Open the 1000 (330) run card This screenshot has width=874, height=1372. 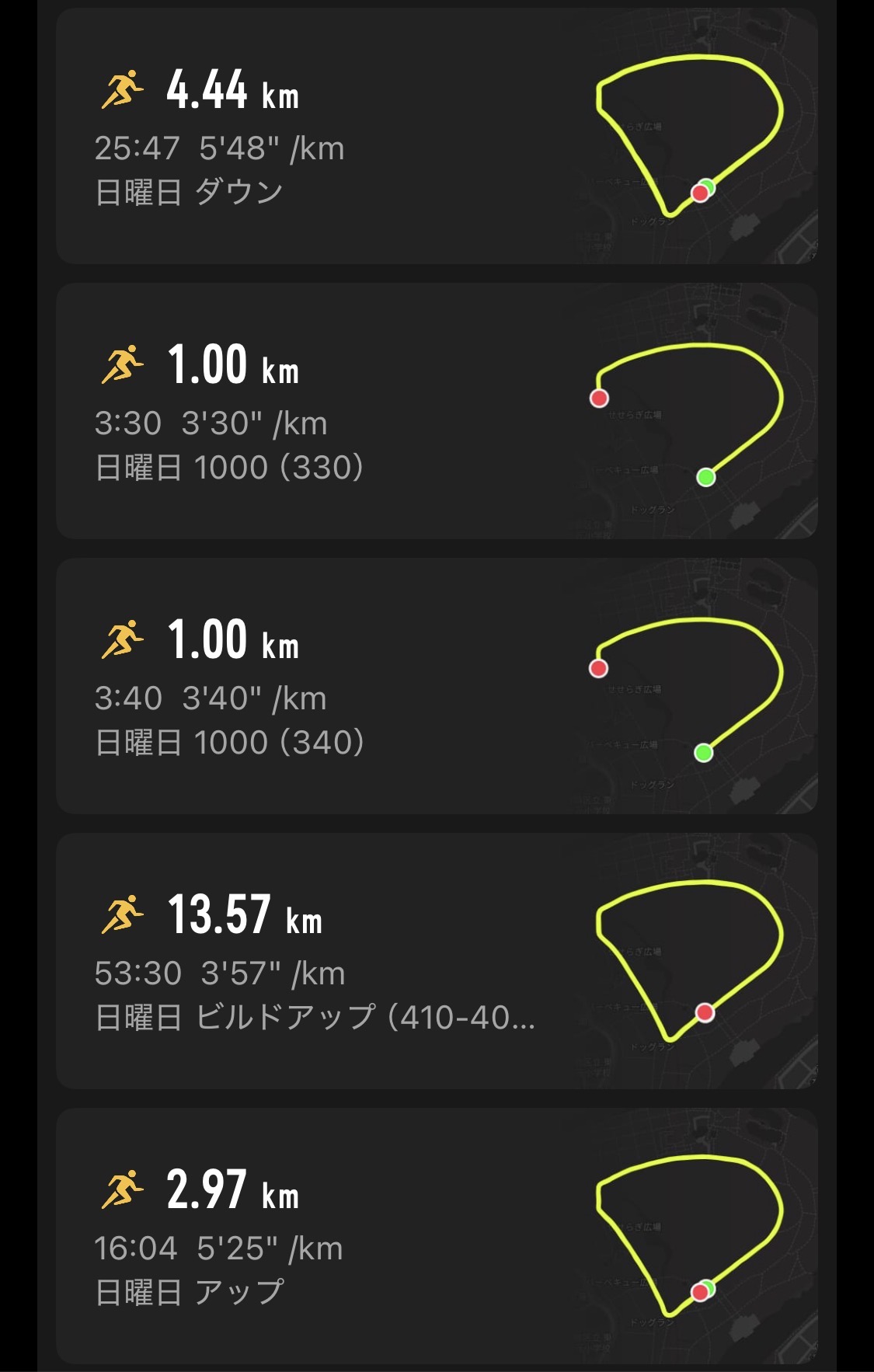(x=437, y=411)
